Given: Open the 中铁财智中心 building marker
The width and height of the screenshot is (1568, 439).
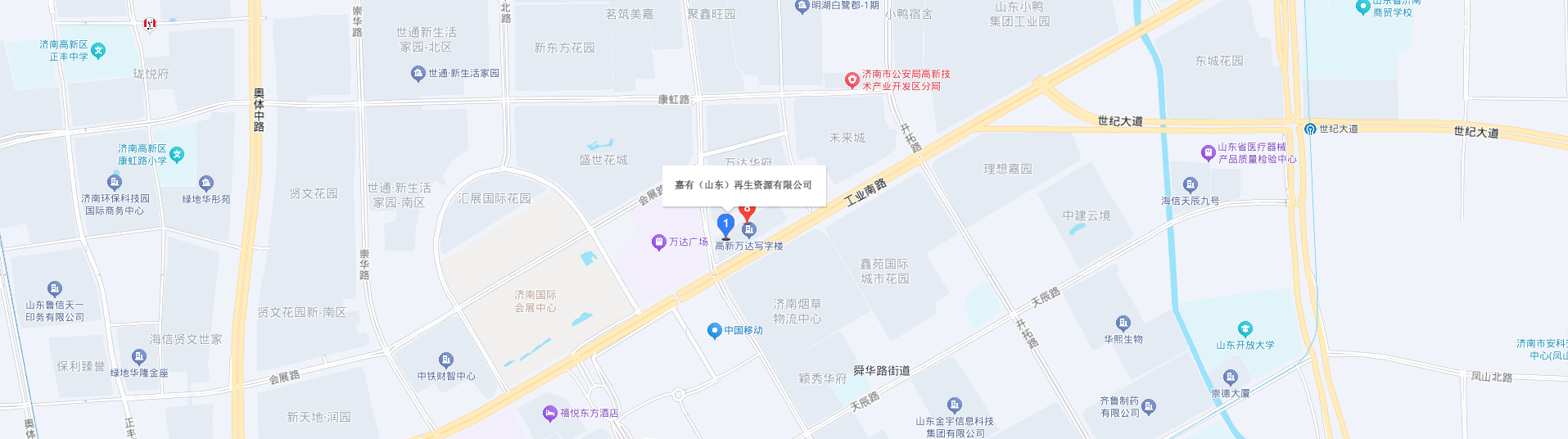Looking at the screenshot, I should pos(445,360).
